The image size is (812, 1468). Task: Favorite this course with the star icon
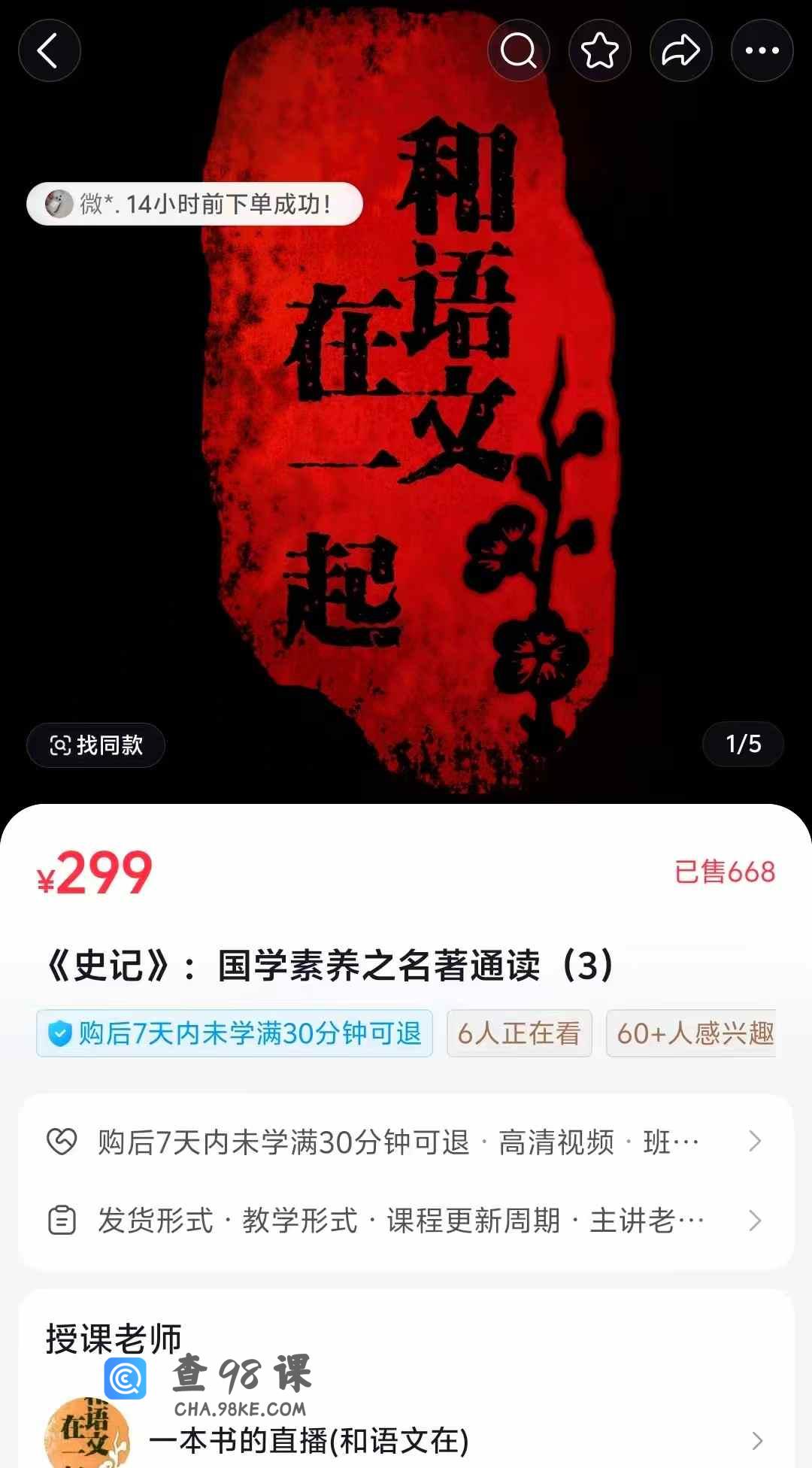pyautogui.click(x=600, y=51)
